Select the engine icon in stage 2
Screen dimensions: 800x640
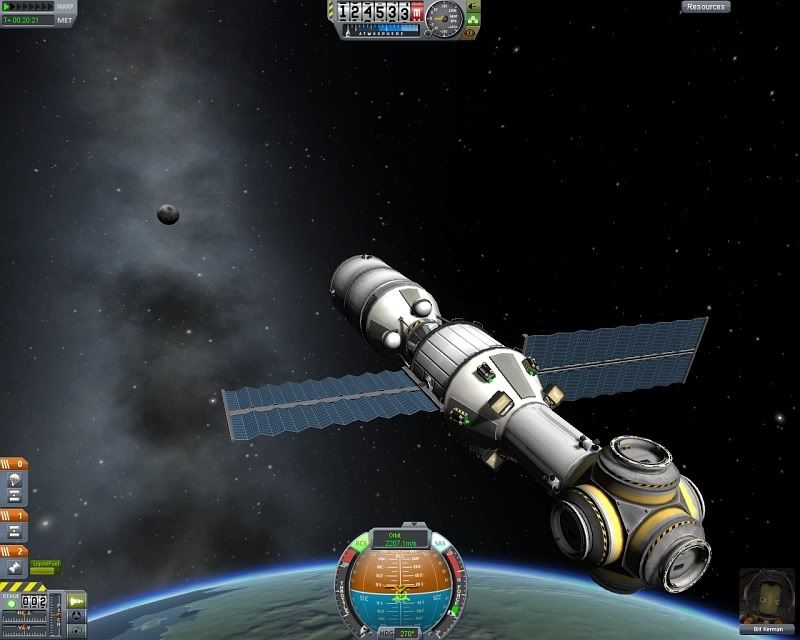click(x=16, y=566)
